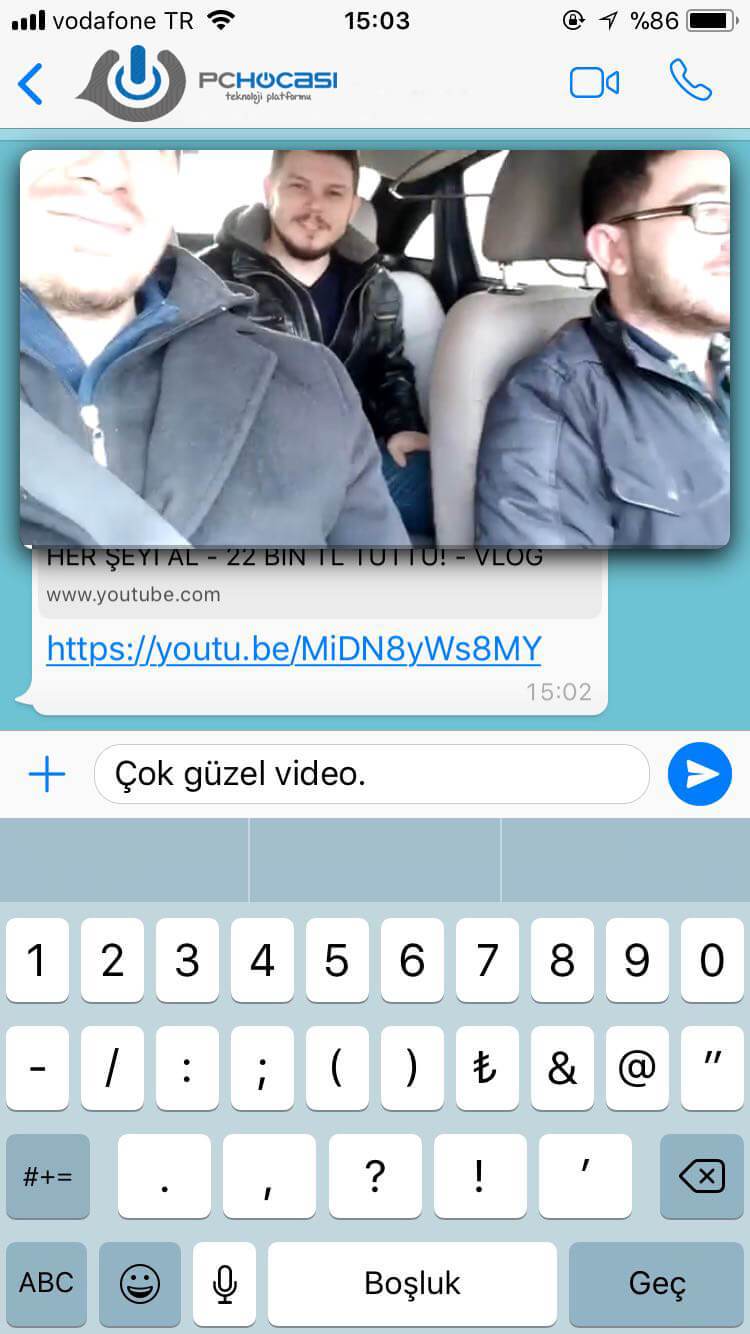Switch keyboard to ABC letters
The width and height of the screenshot is (750, 1334).
pyautogui.click(x=46, y=1283)
